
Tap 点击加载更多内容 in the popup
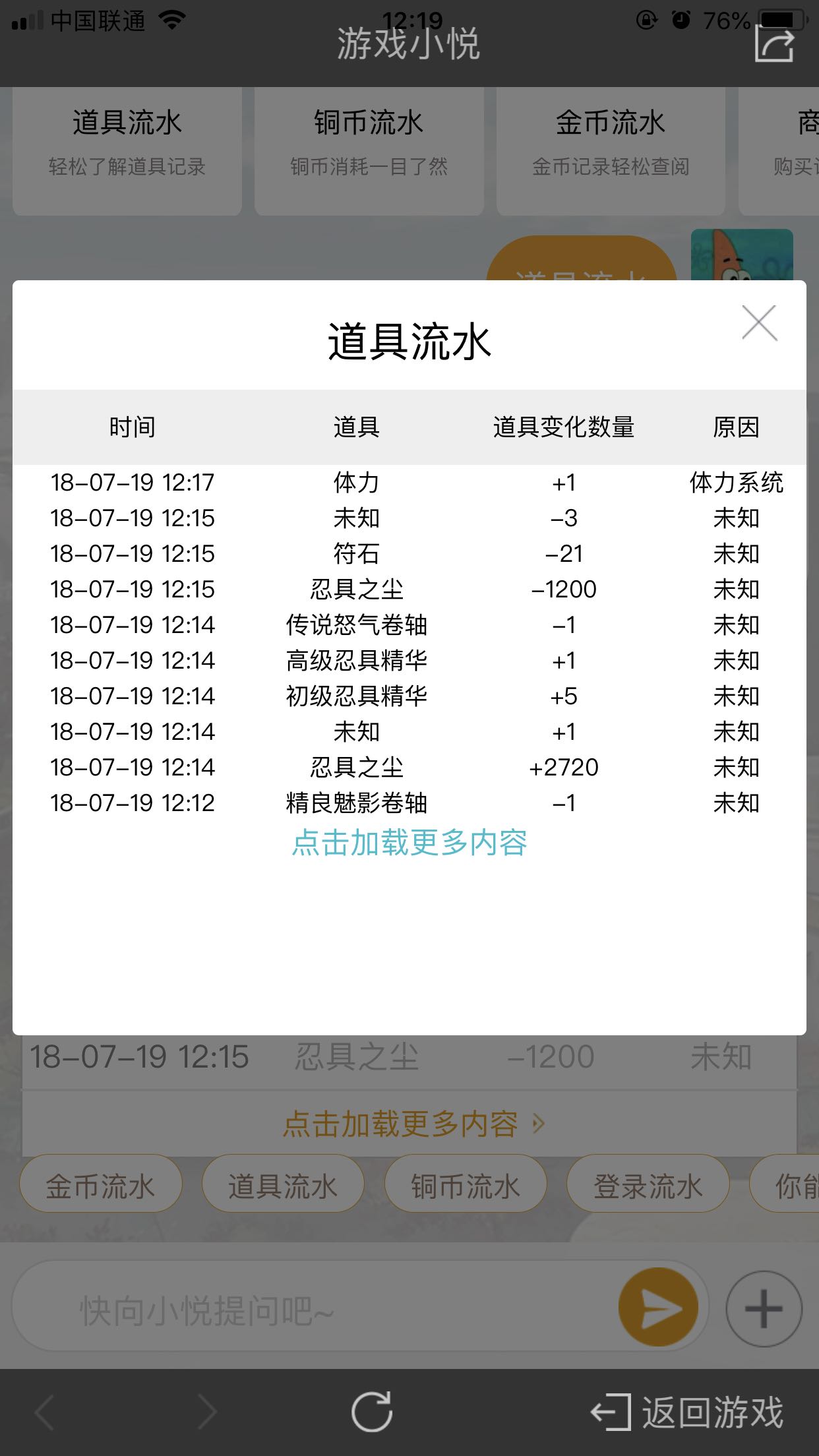tap(409, 843)
